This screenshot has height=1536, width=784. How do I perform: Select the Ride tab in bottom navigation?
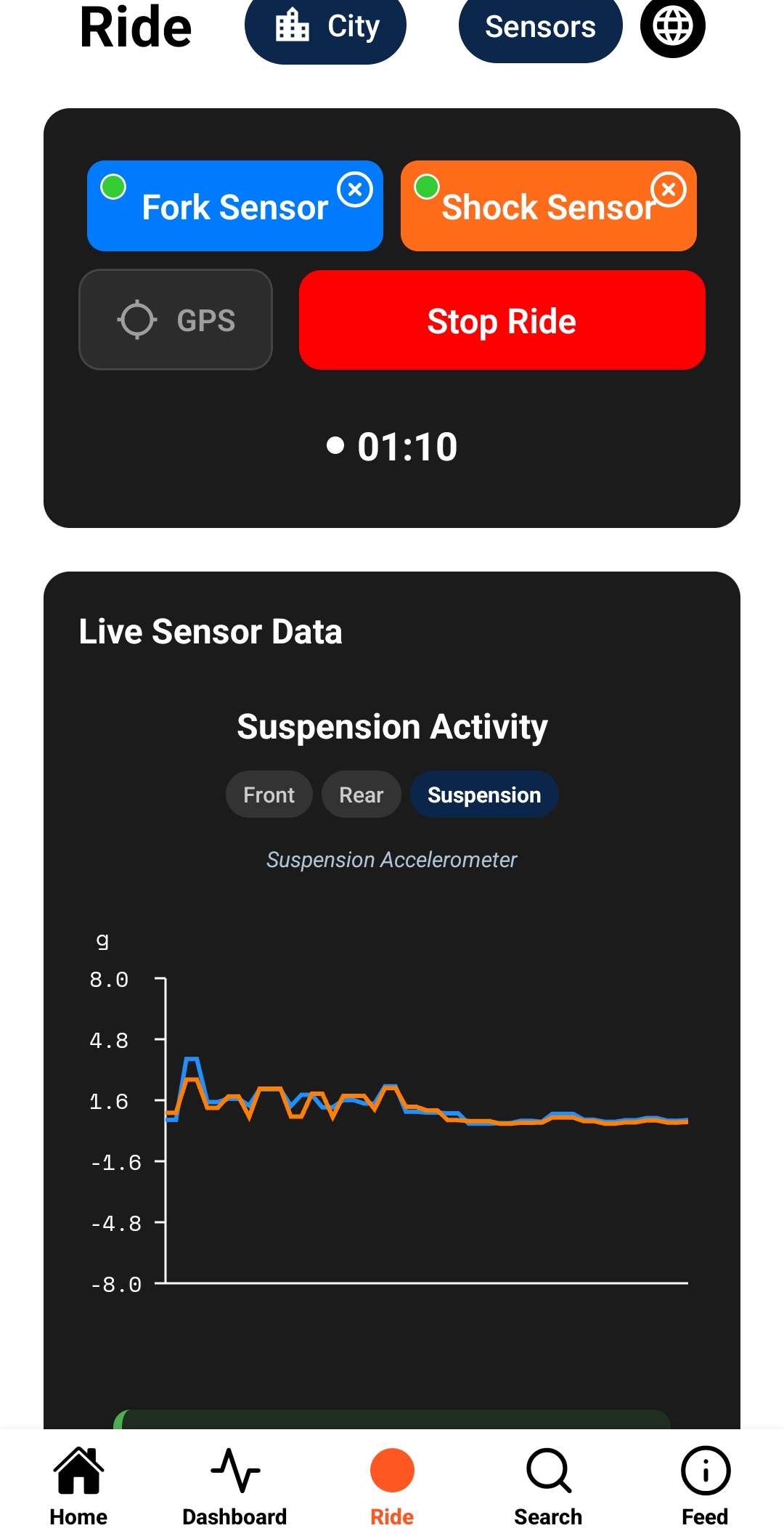tap(392, 1485)
